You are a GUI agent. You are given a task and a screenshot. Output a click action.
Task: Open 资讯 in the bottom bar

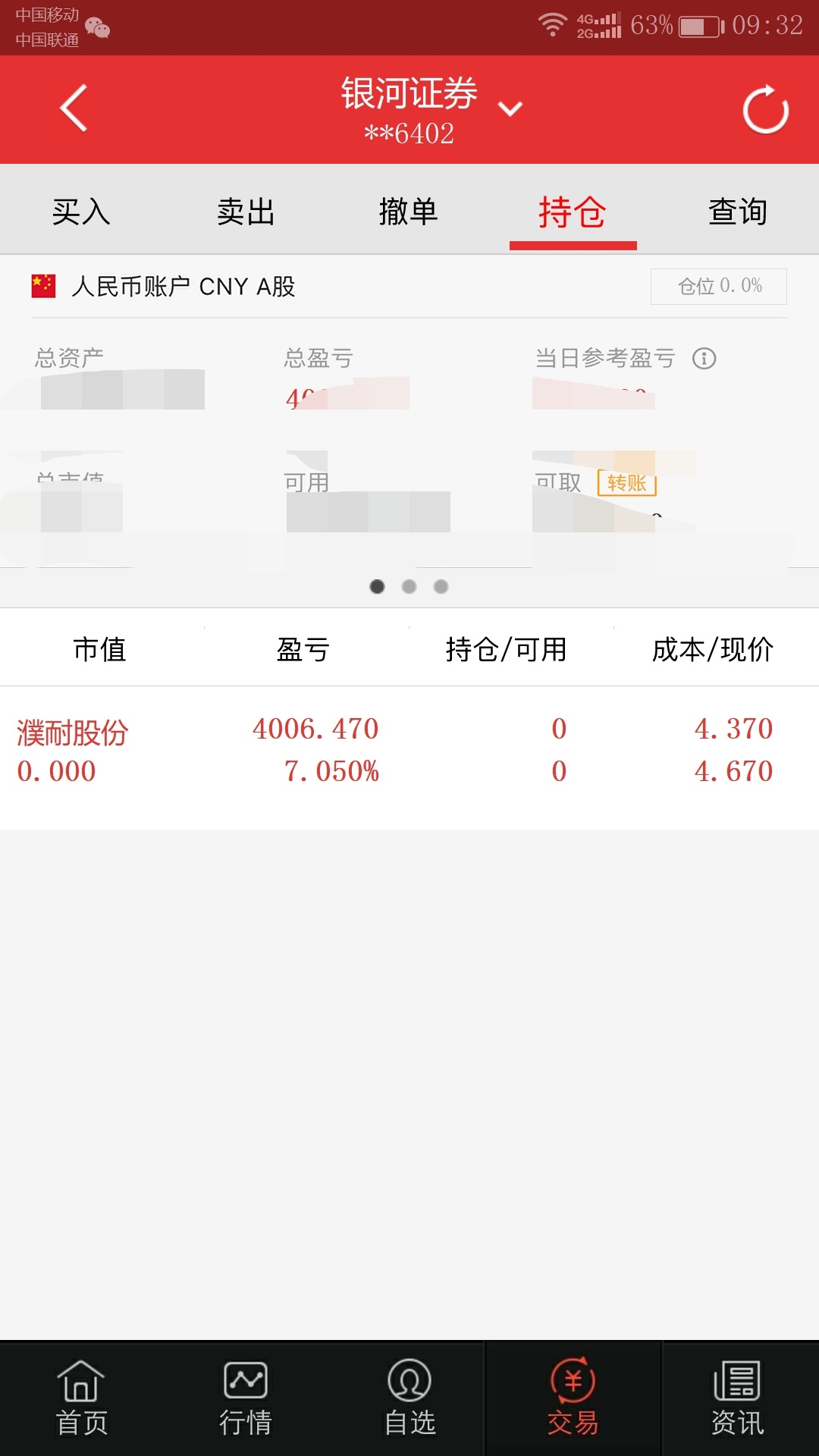[x=737, y=1398]
